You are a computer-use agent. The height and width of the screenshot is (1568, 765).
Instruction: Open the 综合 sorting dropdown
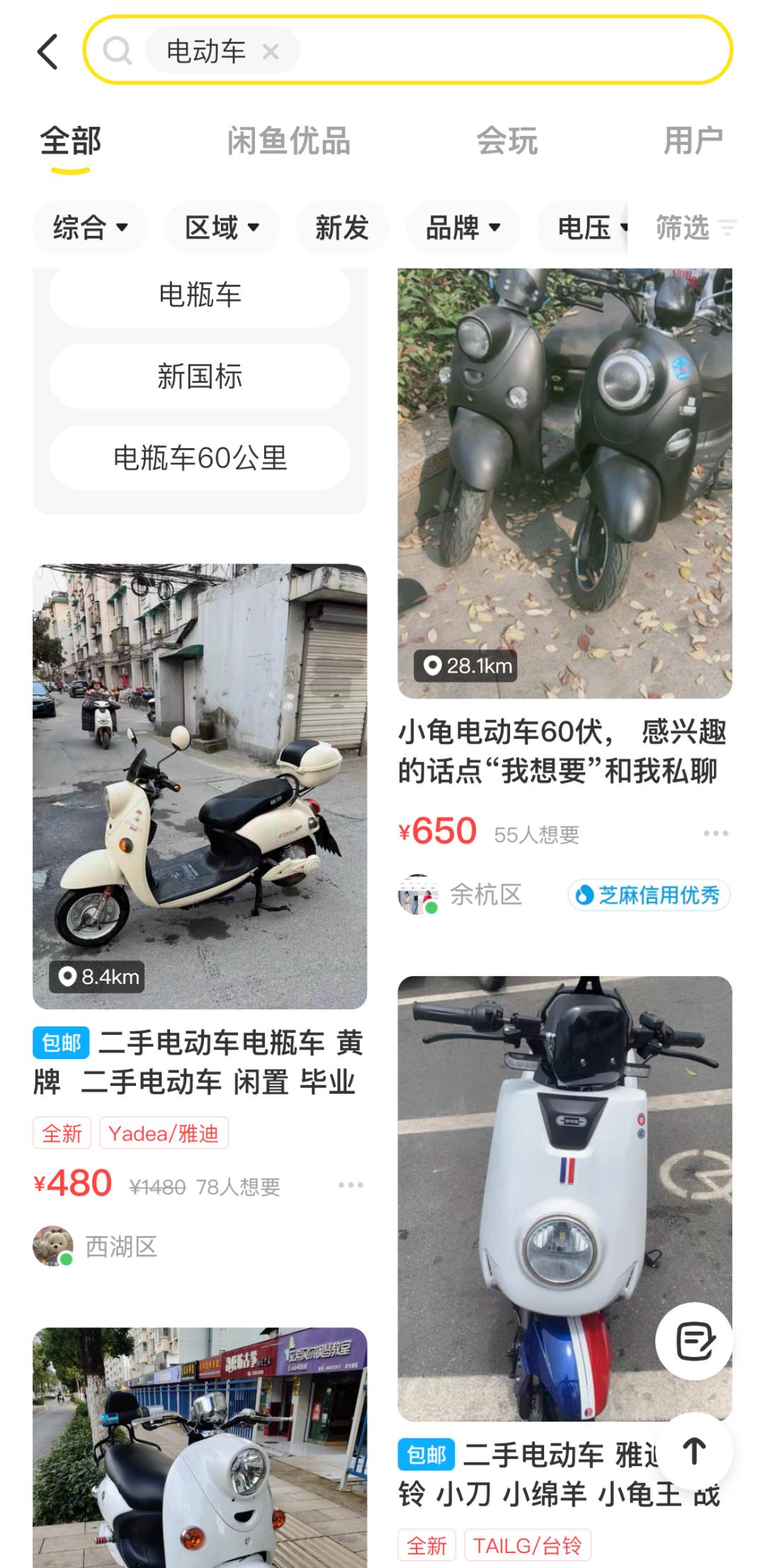coord(89,227)
